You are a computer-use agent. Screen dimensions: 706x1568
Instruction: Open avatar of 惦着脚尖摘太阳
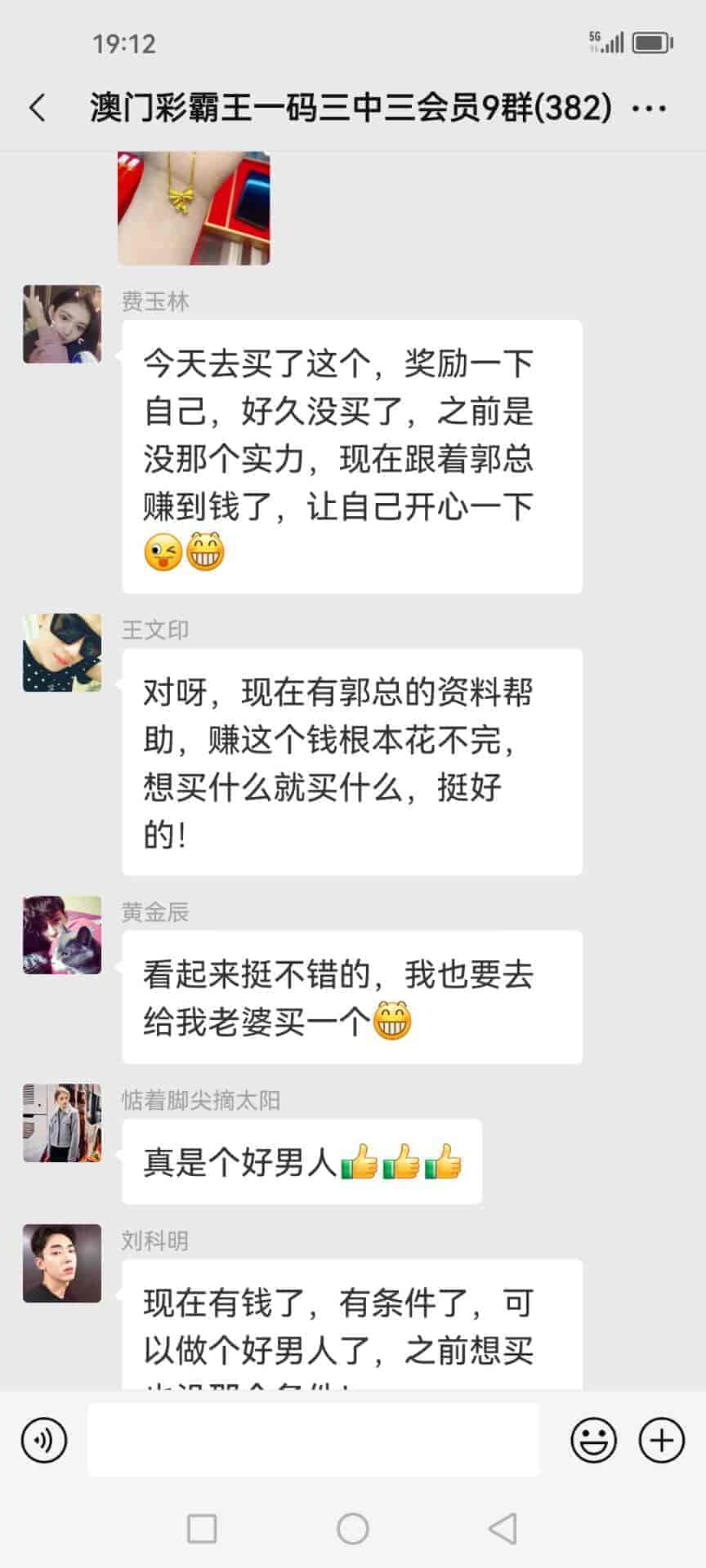(62, 1123)
